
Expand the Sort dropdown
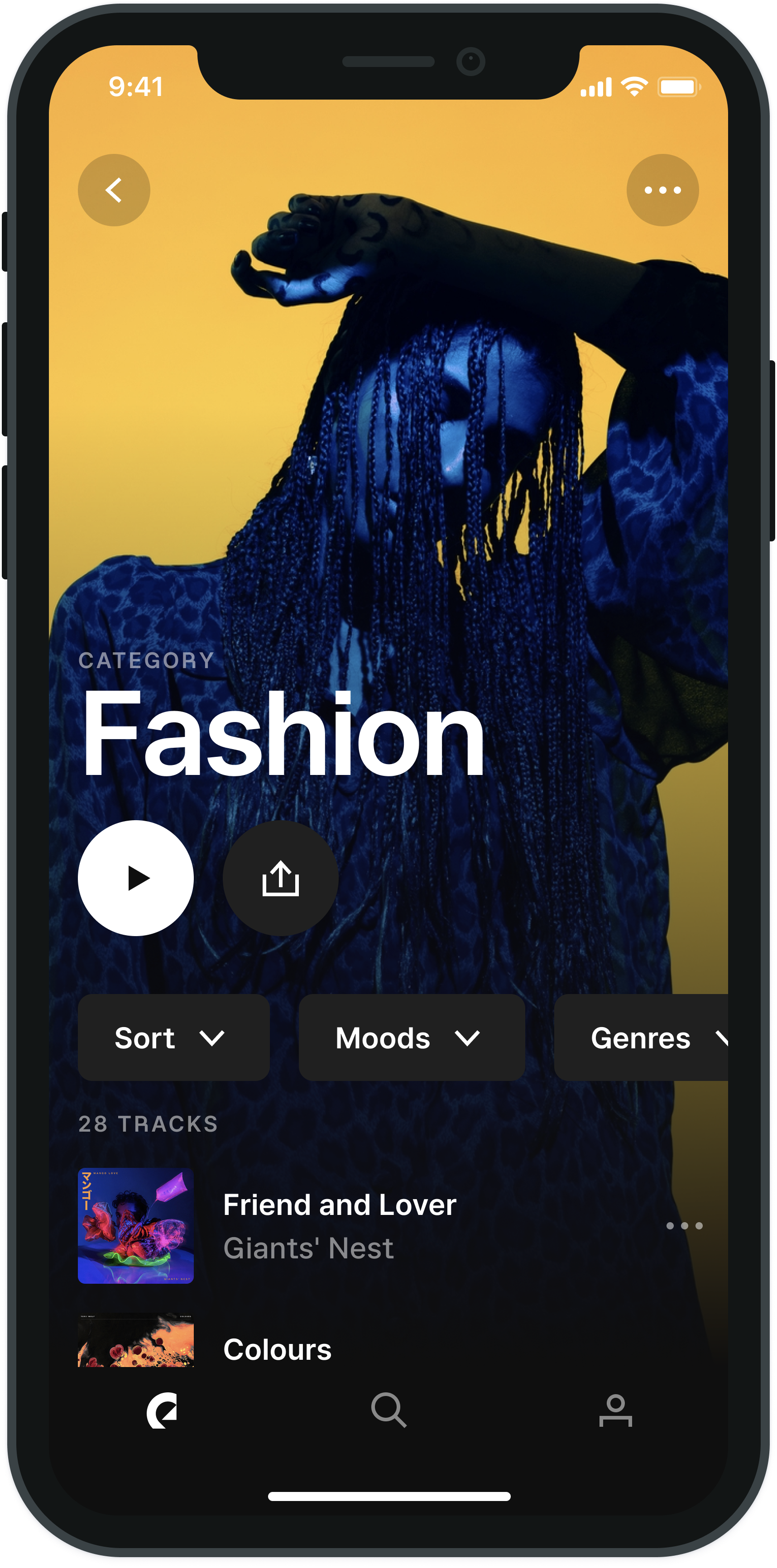(173, 1038)
